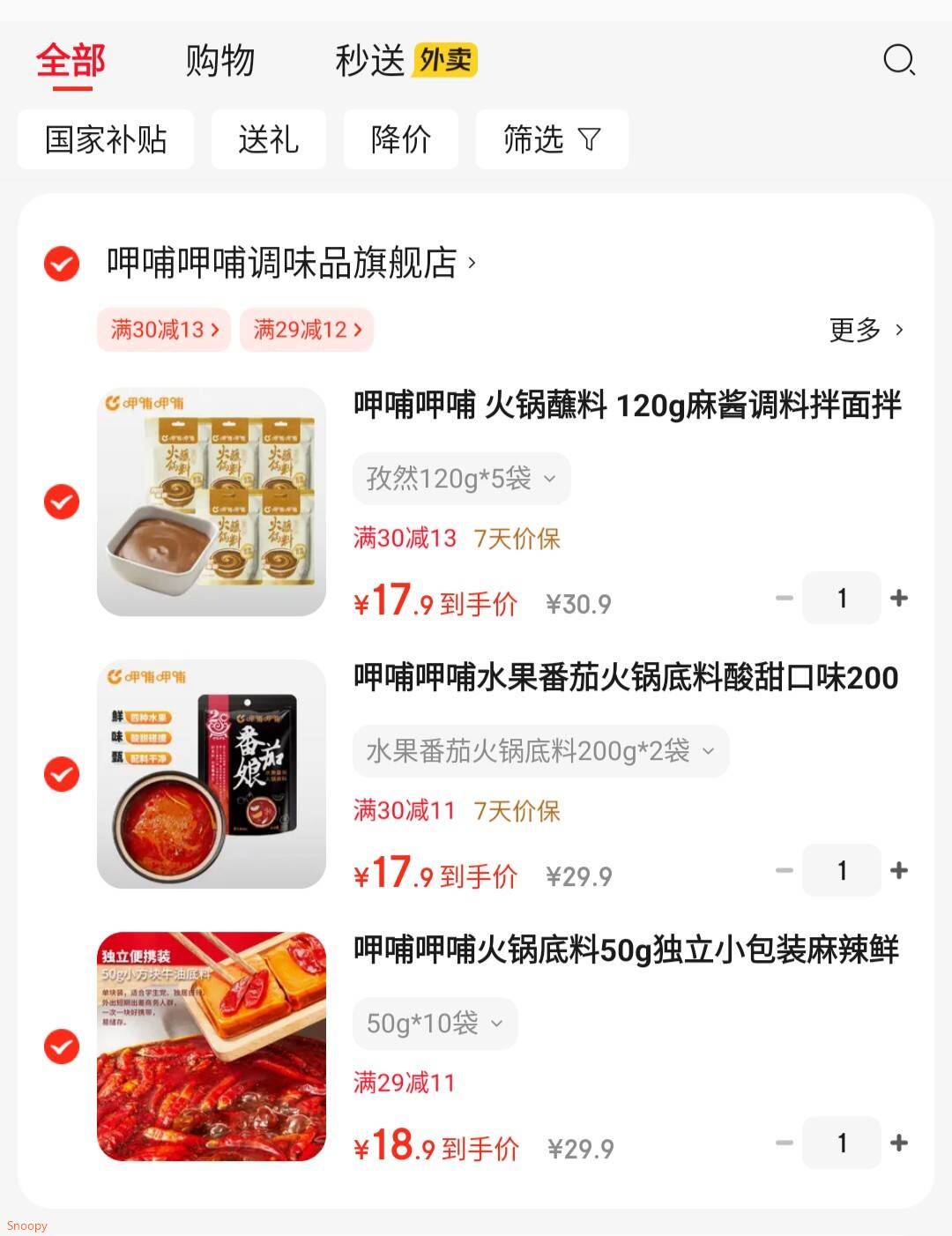This screenshot has width=952, height=1236.
Task: Deselect the store checkbox for 呷哺呷哺调味品旗舰店
Action: pos(60,263)
